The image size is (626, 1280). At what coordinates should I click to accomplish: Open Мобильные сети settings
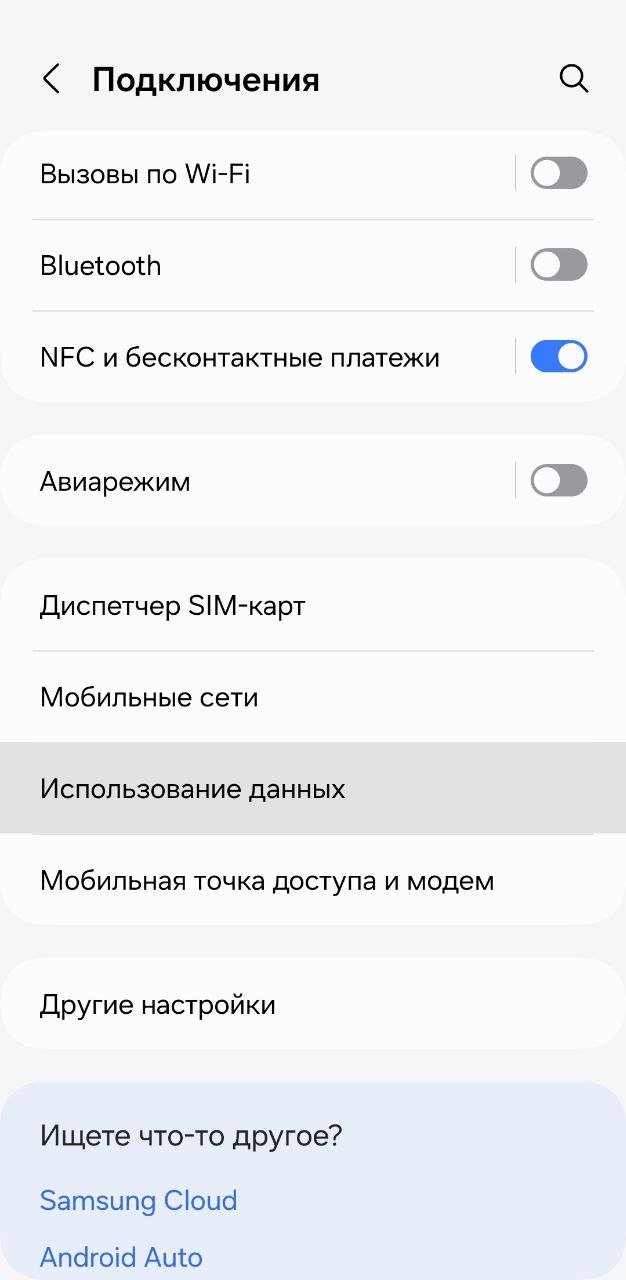[313, 697]
